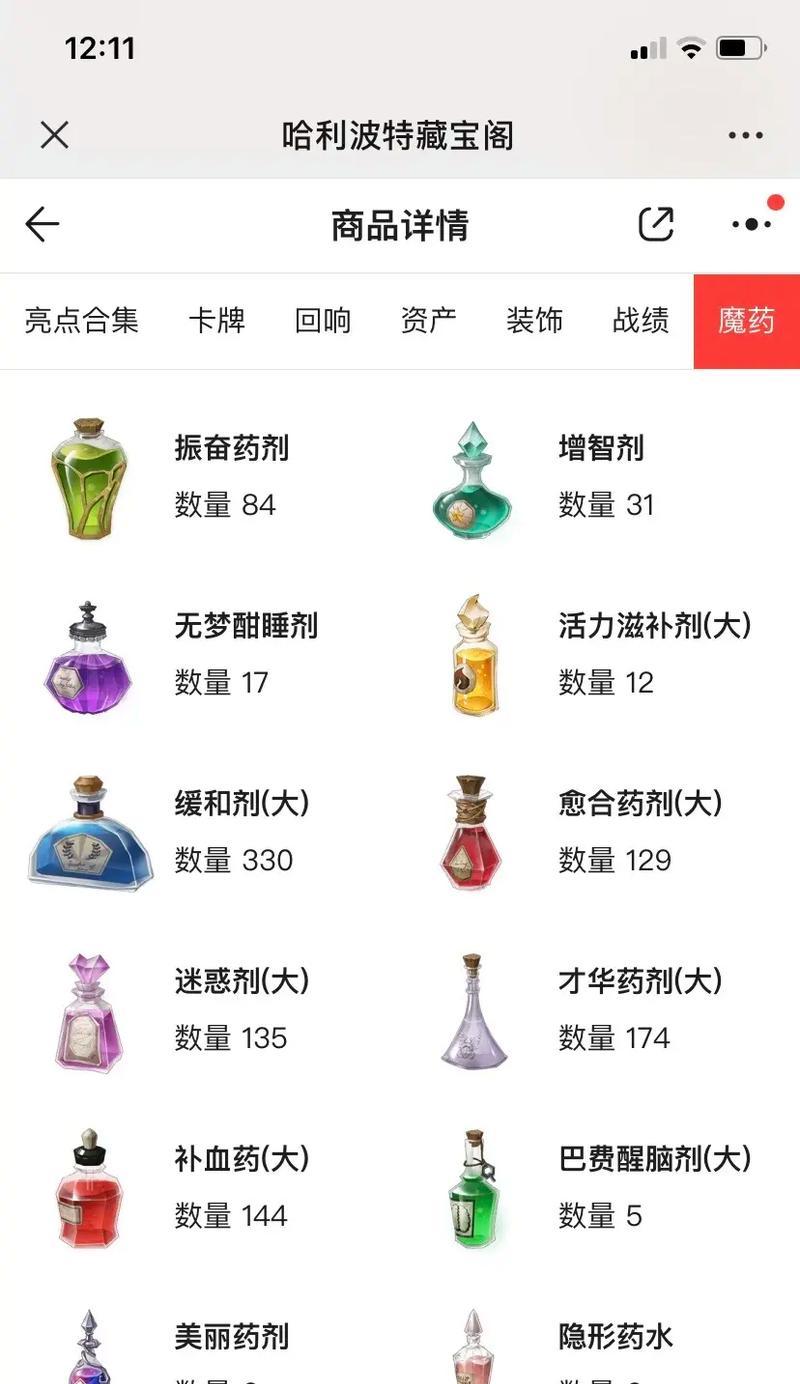Switch to the 卡牌 tab

click(x=216, y=321)
